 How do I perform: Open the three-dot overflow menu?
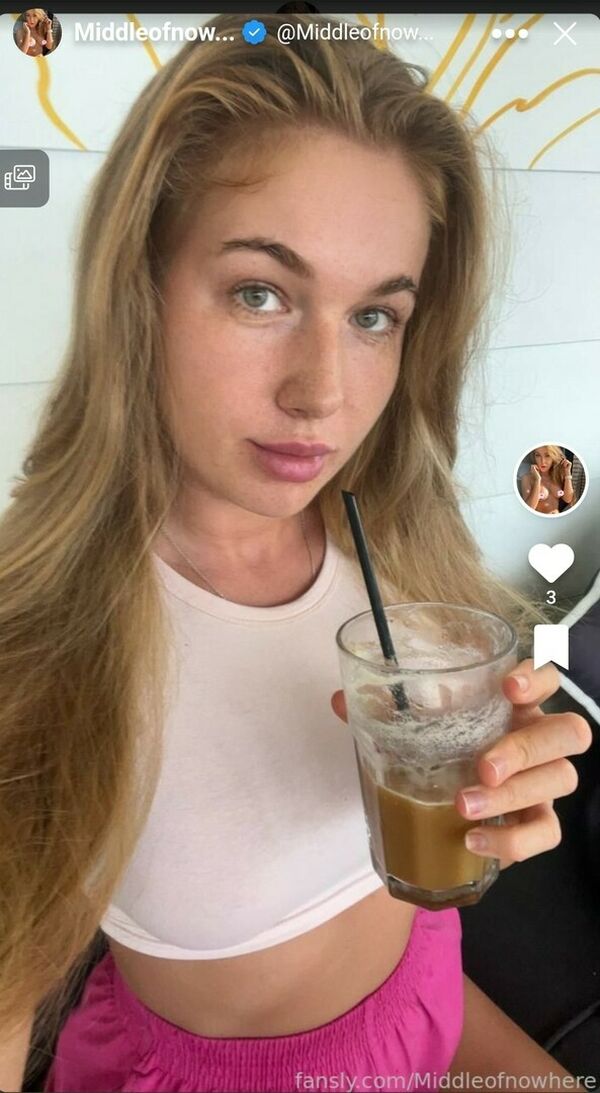pos(509,33)
